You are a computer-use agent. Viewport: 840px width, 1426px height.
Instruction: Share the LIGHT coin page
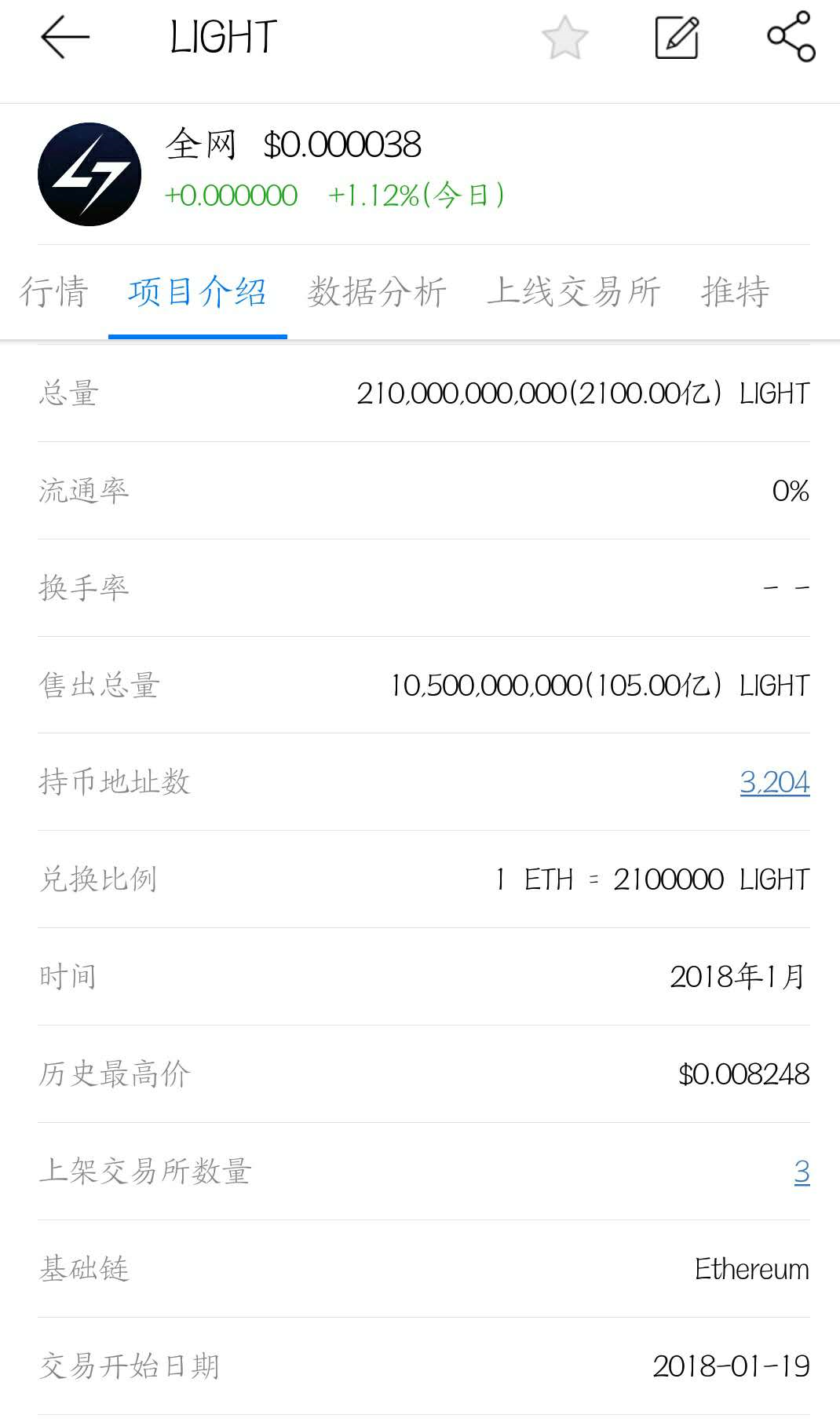click(791, 36)
